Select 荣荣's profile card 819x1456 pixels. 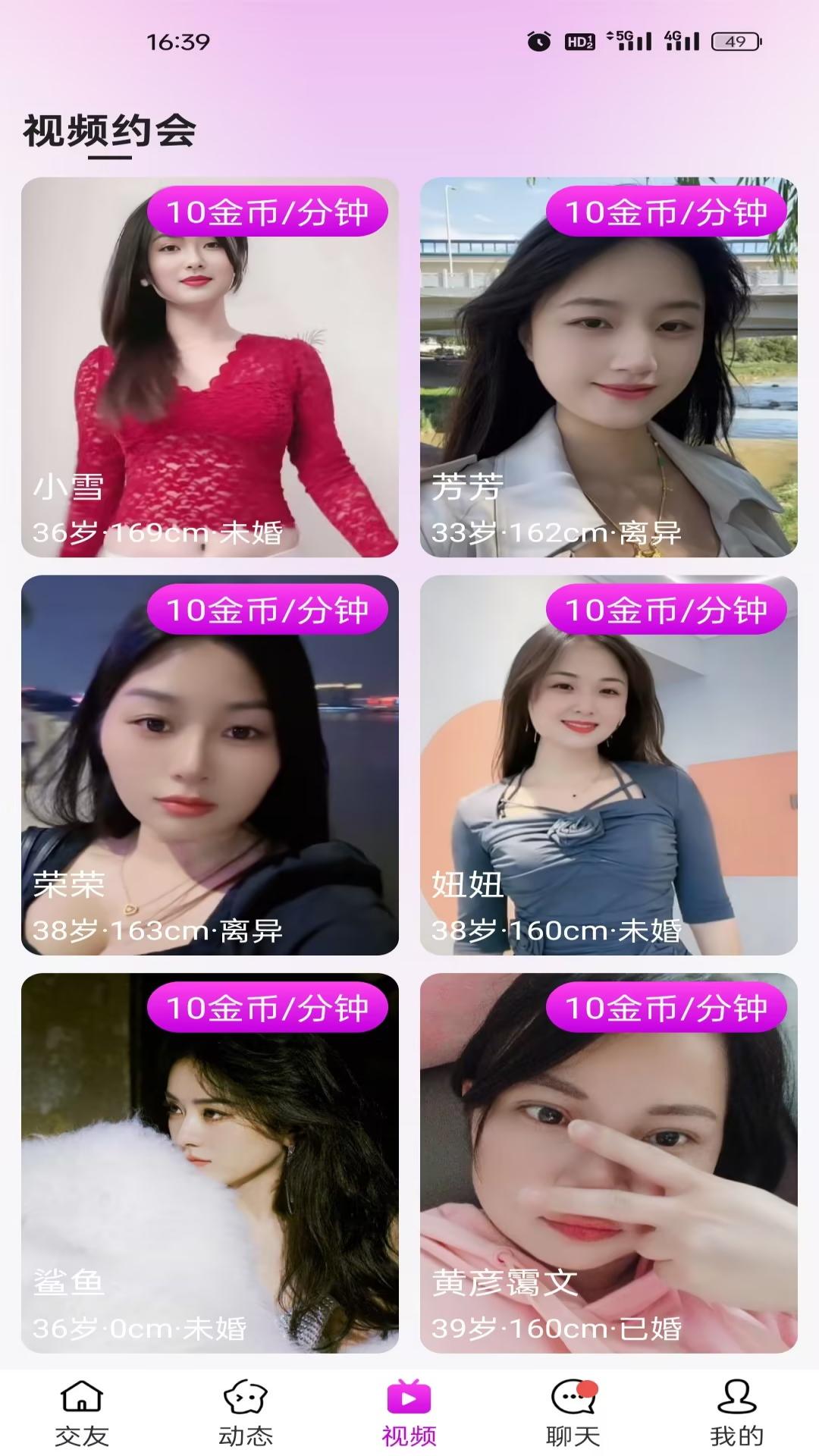(x=209, y=764)
